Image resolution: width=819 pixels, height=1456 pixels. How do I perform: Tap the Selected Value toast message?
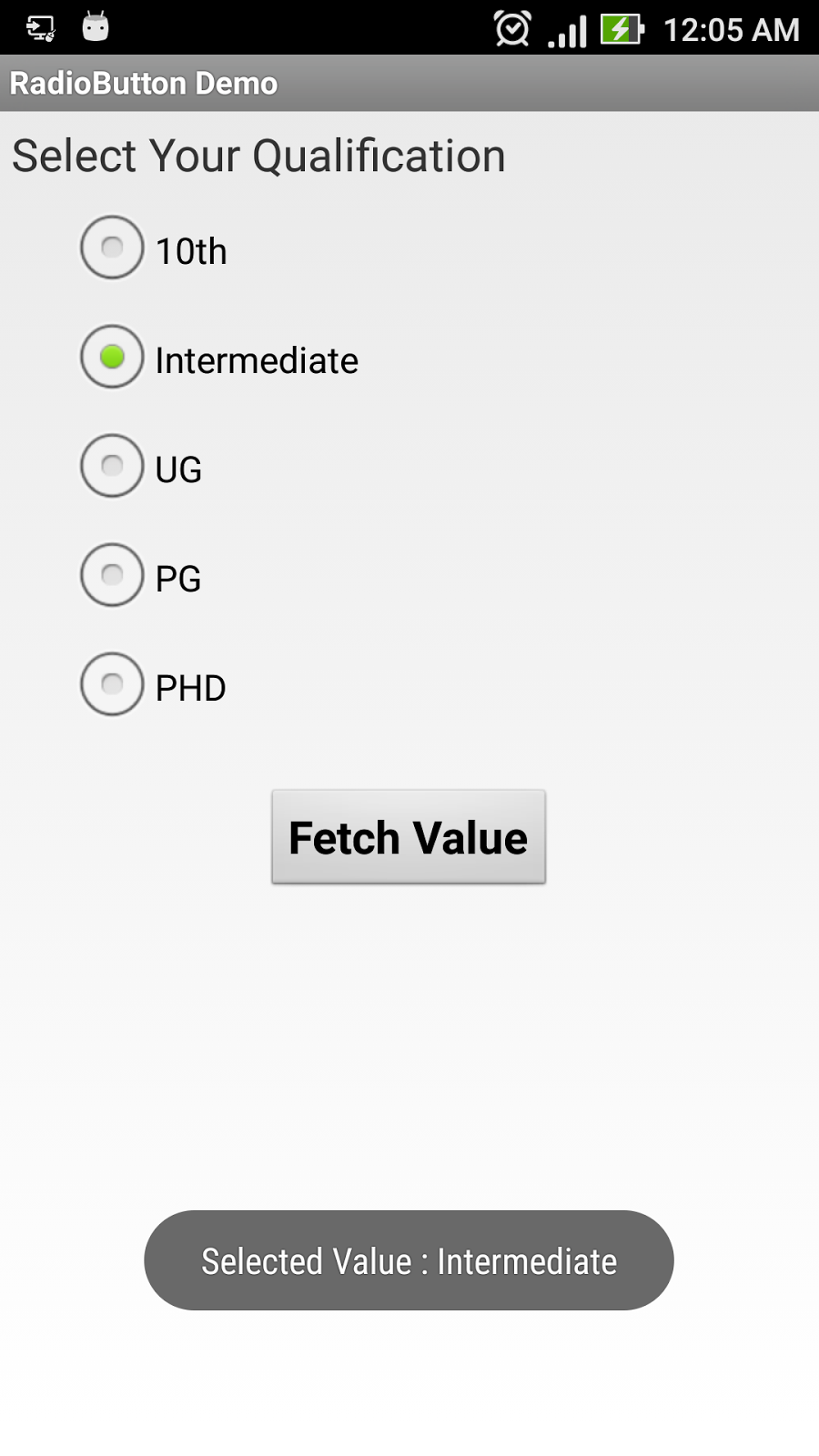pyautogui.click(x=409, y=1260)
